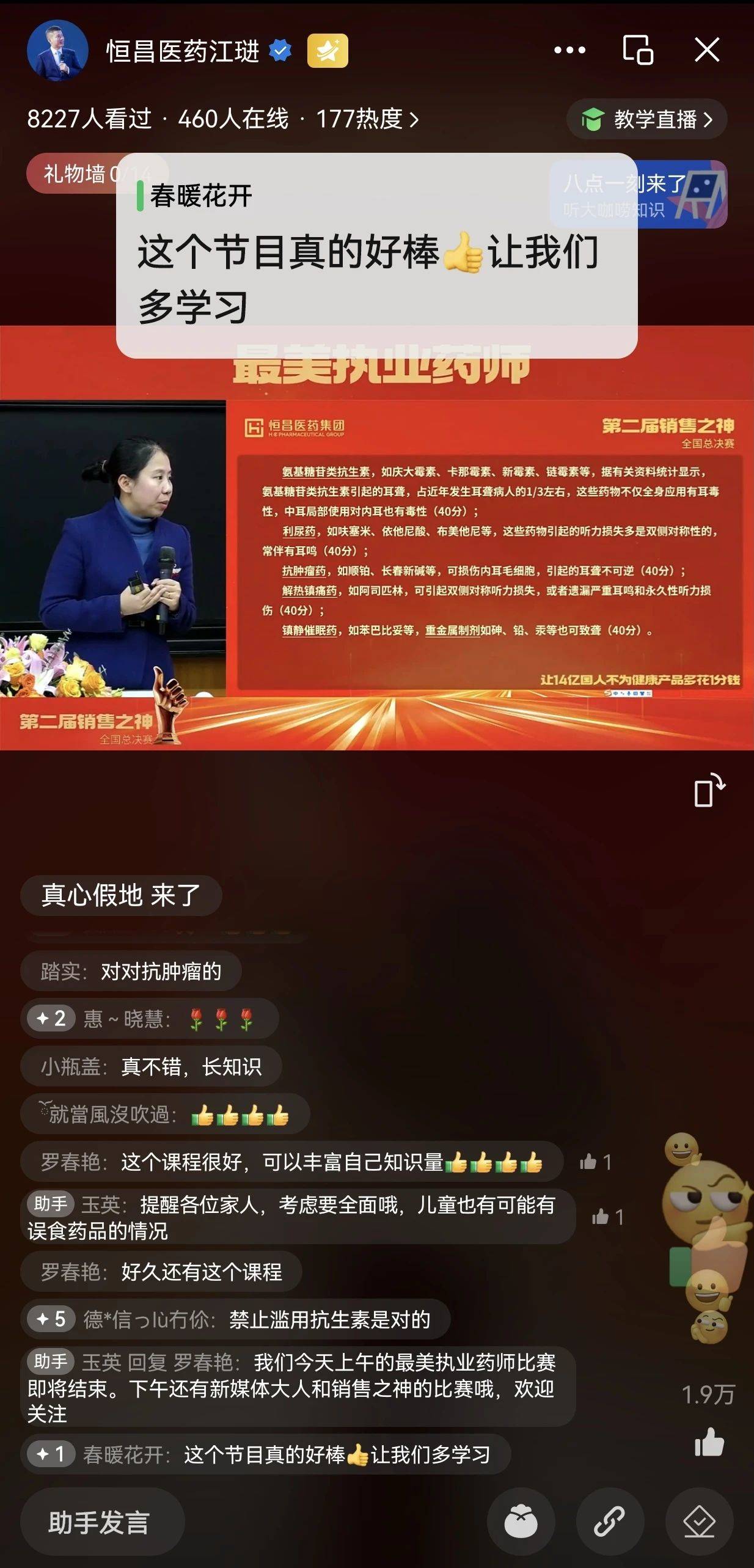The image size is (754, 1568).
Task: Close the live stream
Action: [x=707, y=50]
